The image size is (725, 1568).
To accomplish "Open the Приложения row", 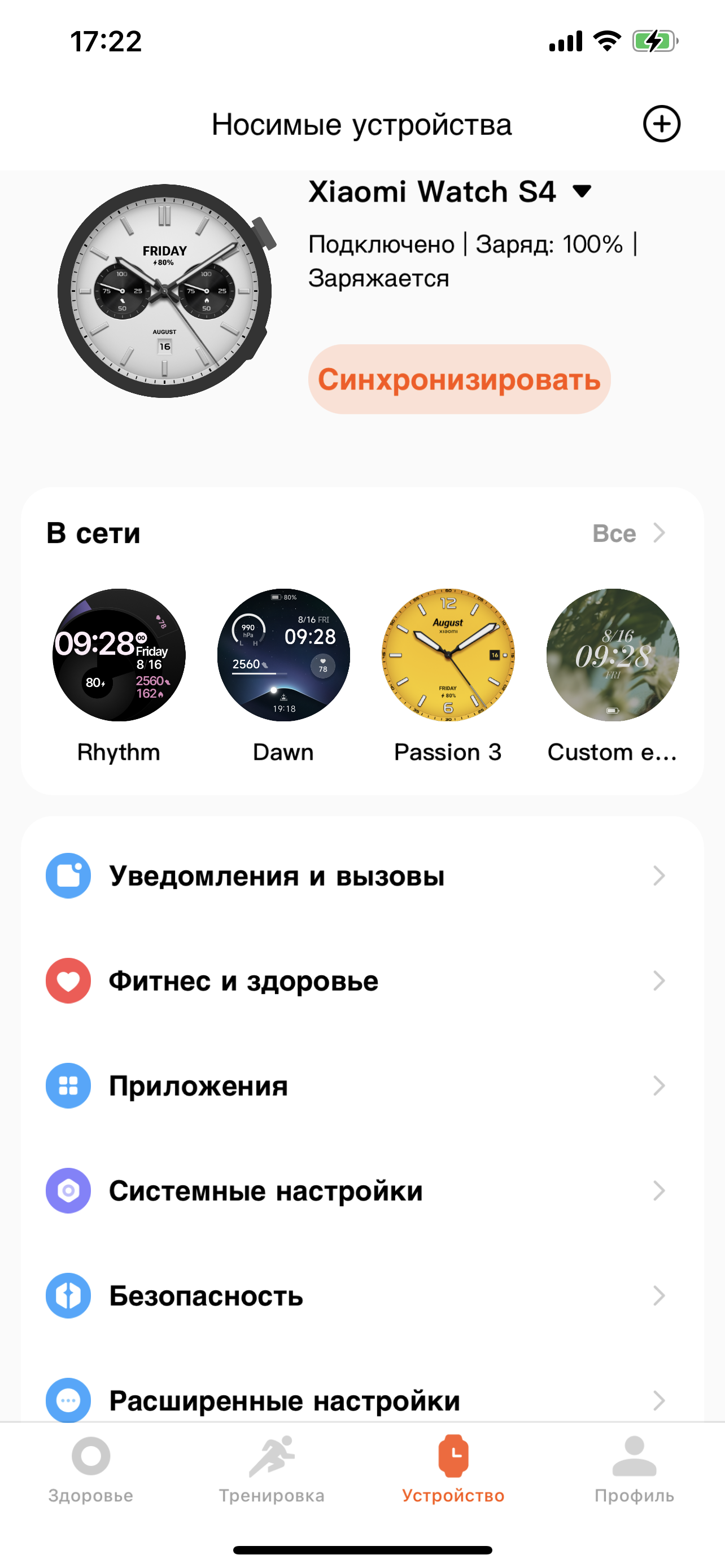I will tap(361, 1086).
